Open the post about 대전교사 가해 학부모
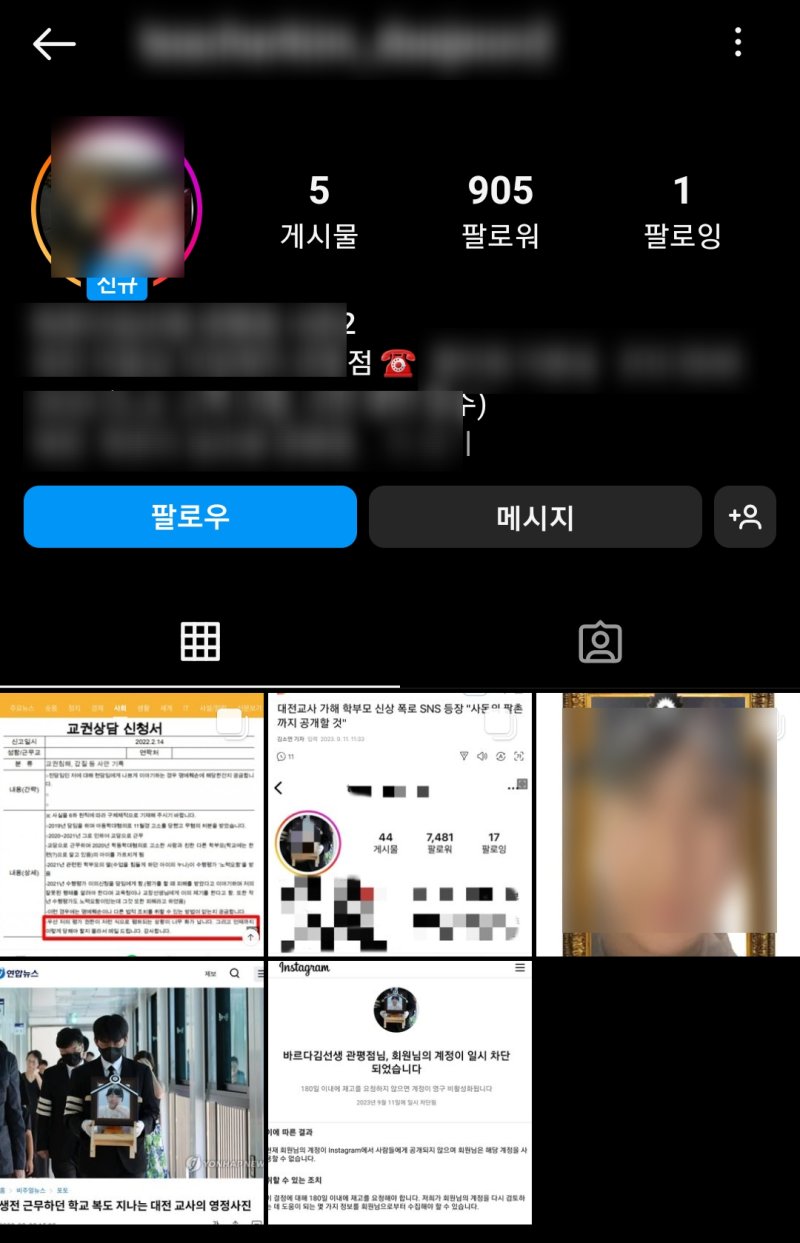Screen dimensions: 800x1243 coord(400,823)
